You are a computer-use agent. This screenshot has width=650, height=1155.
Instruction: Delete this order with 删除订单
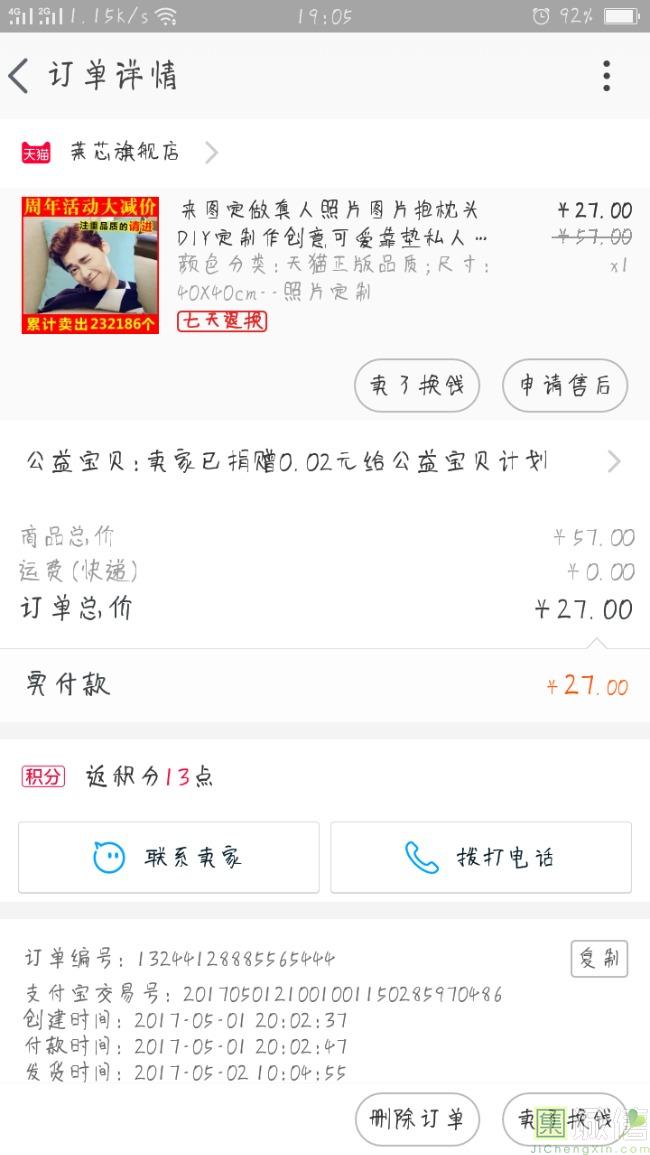click(417, 1119)
